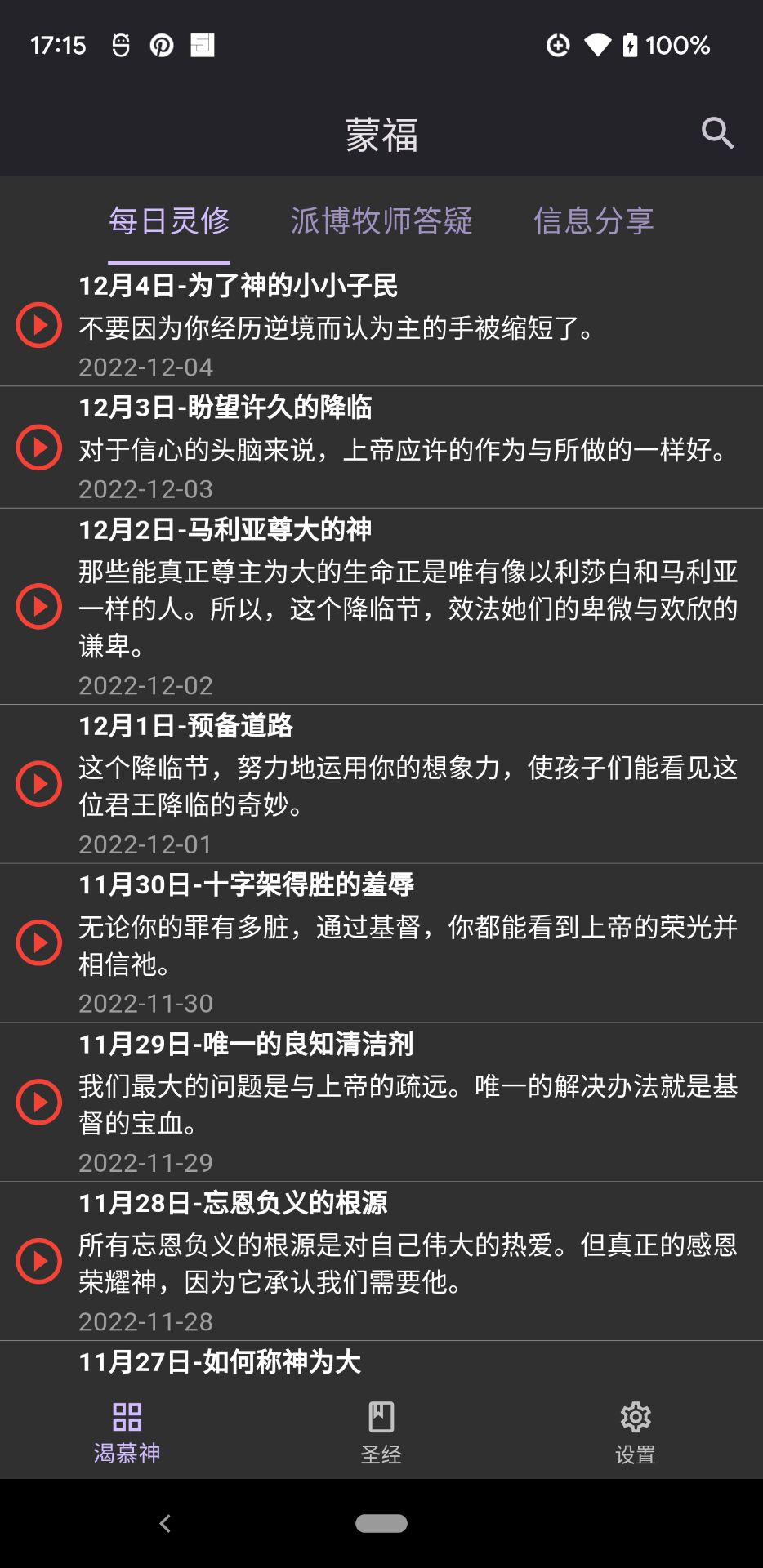Play the 12月3日-盼望许久的降临 audio

(x=38, y=448)
